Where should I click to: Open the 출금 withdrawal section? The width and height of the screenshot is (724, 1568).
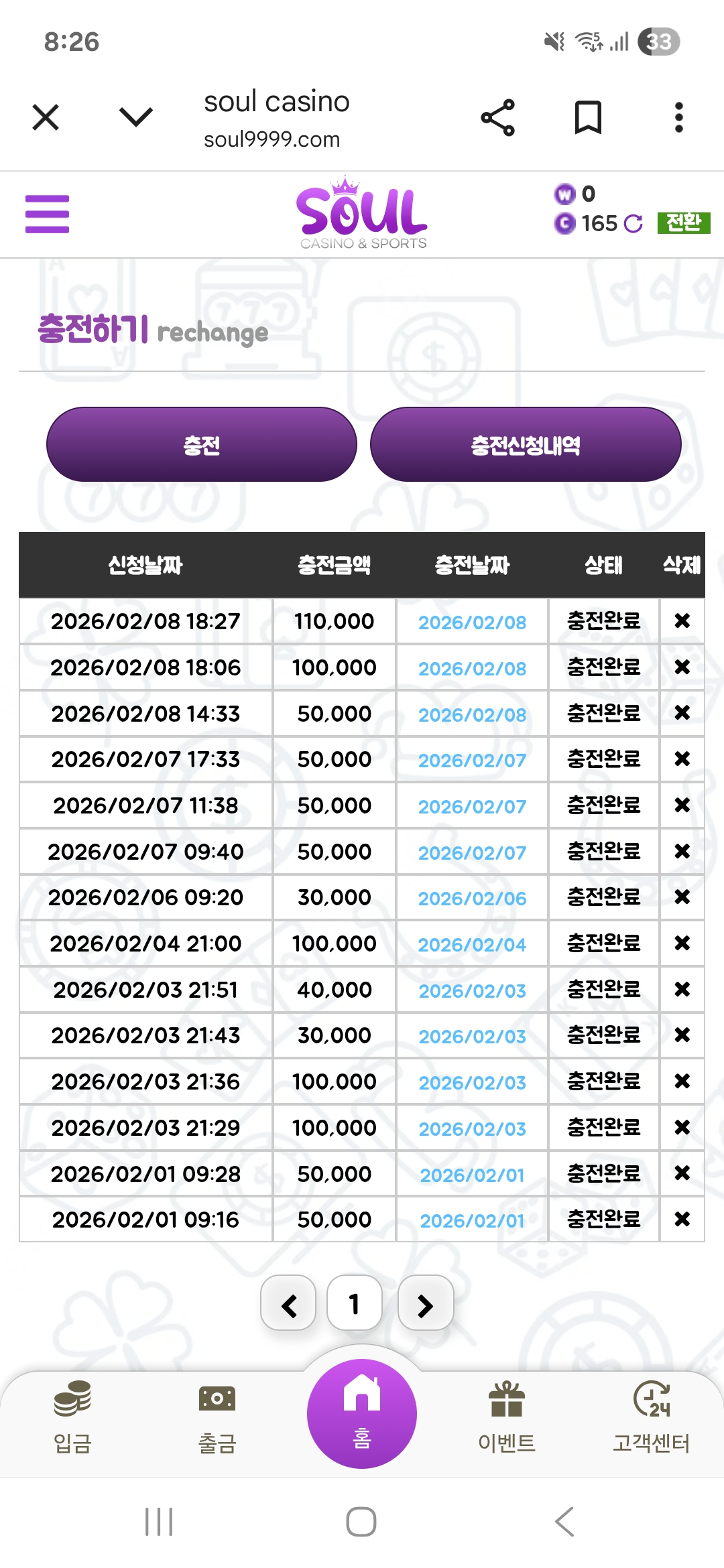point(217,1415)
